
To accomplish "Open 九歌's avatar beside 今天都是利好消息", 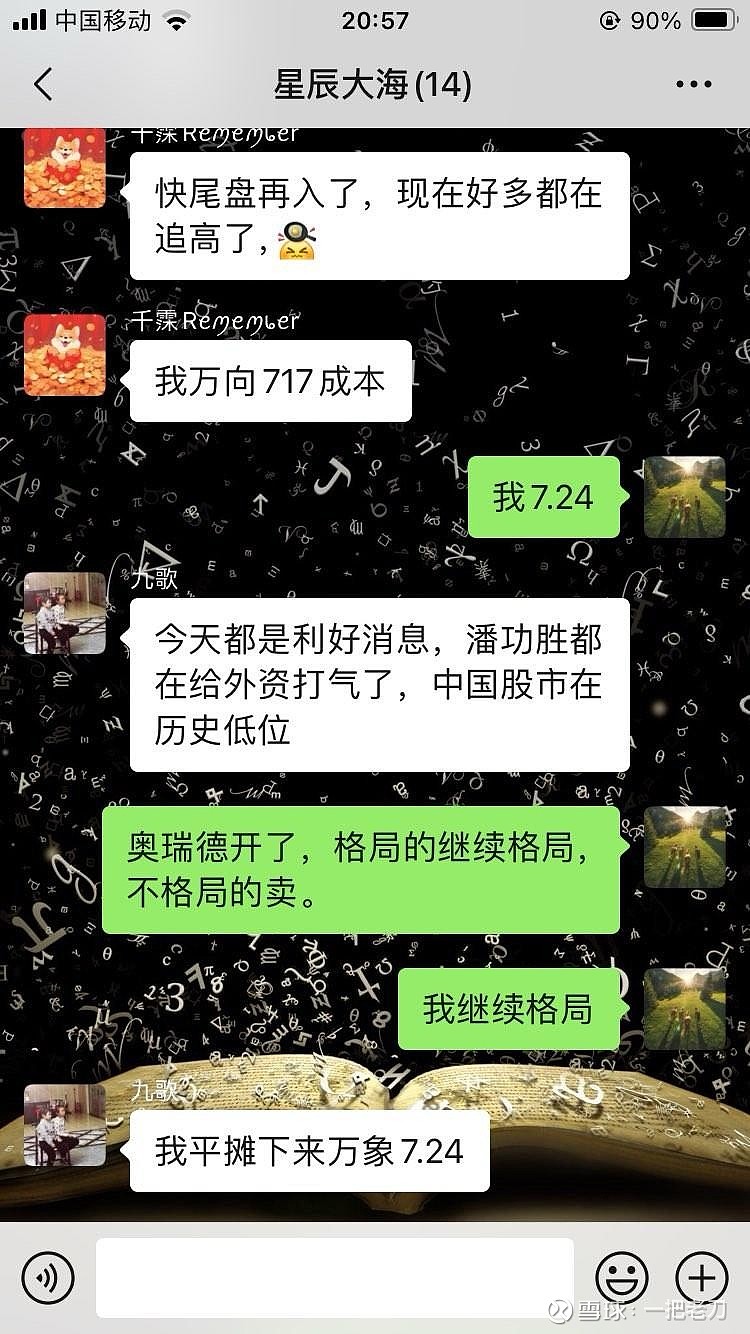I will pyautogui.click(x=65, y=613).
